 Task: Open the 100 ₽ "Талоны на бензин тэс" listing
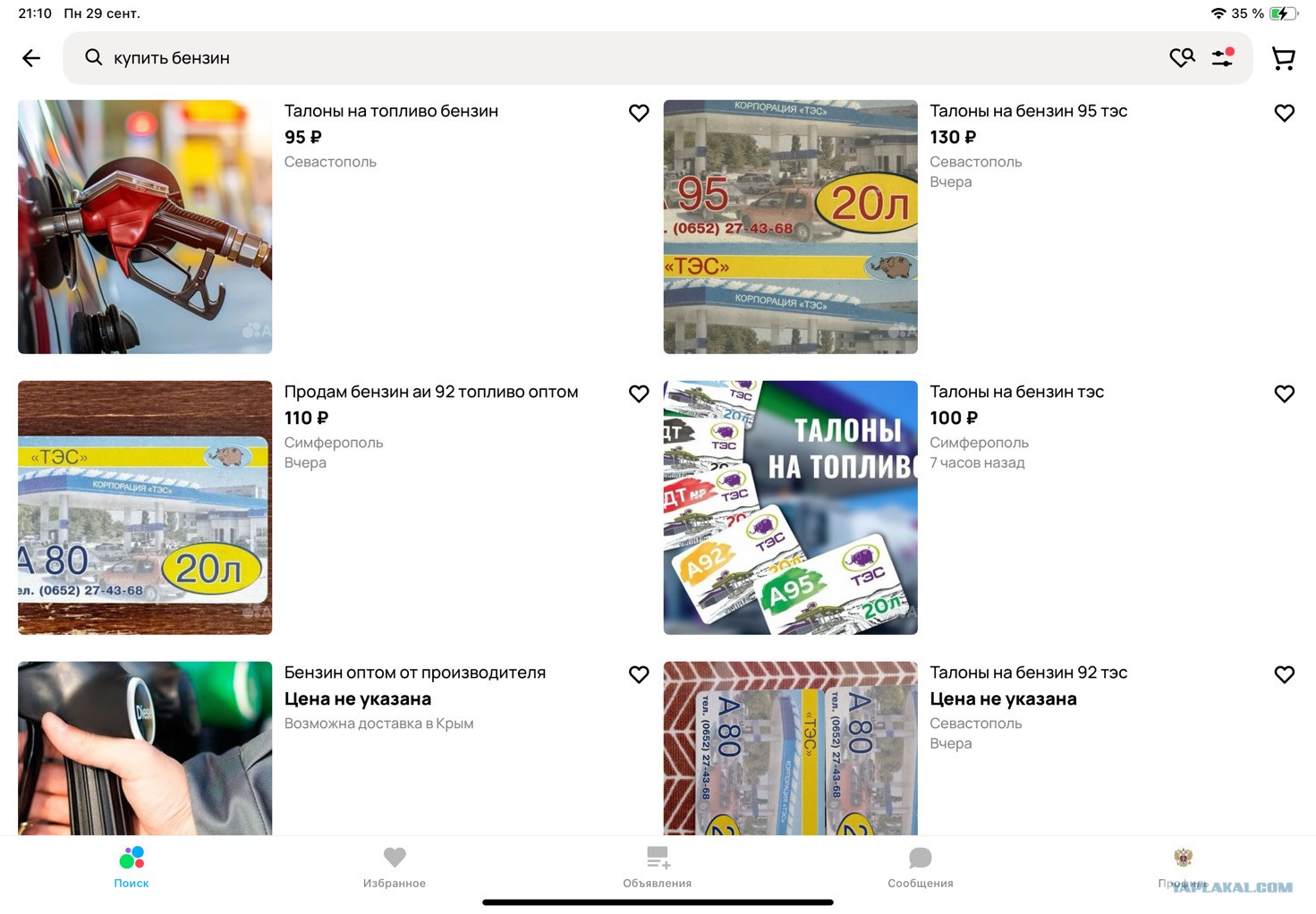[1016, 392]
